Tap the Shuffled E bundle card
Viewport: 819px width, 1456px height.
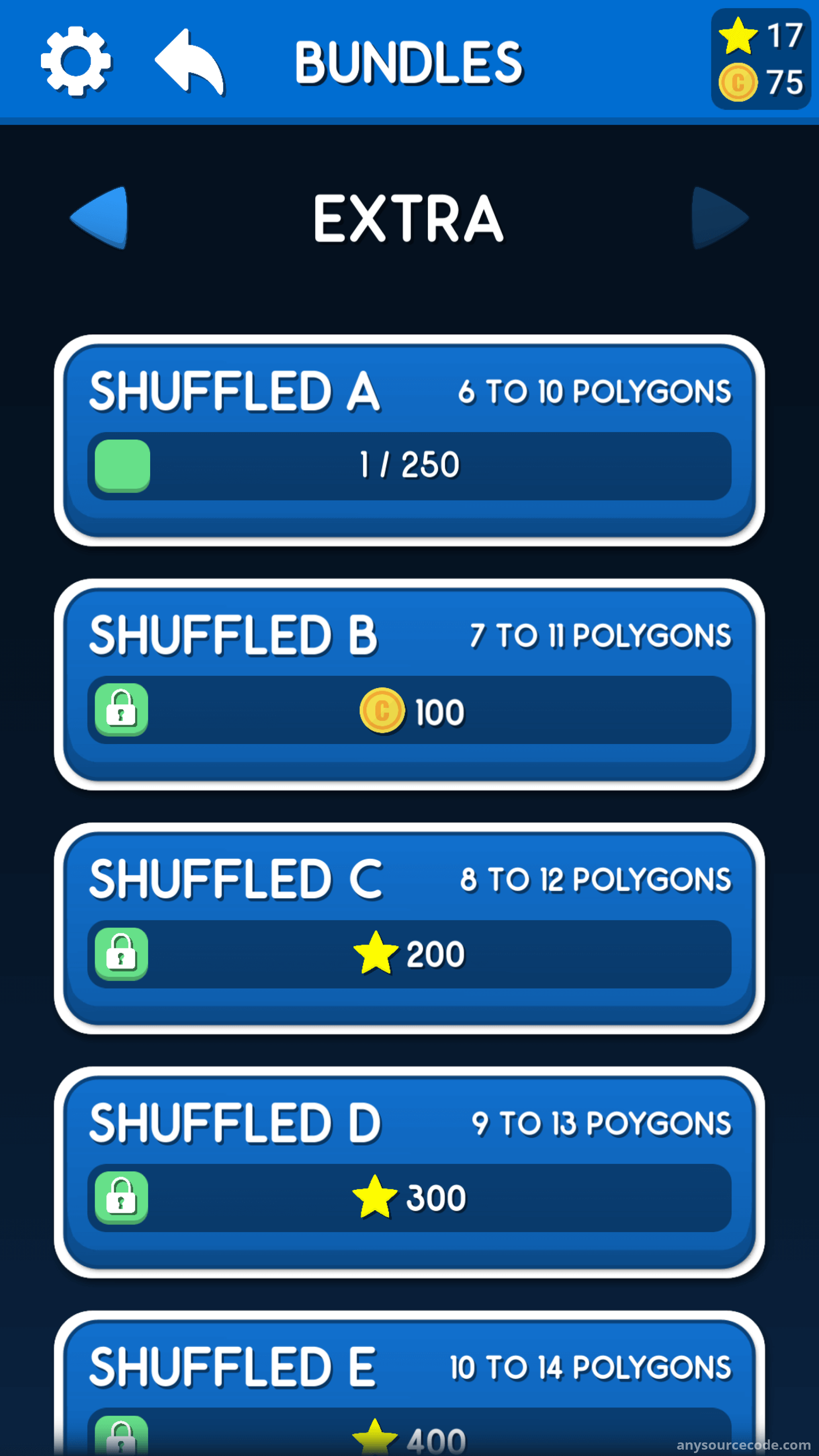tap(409, 1383)
